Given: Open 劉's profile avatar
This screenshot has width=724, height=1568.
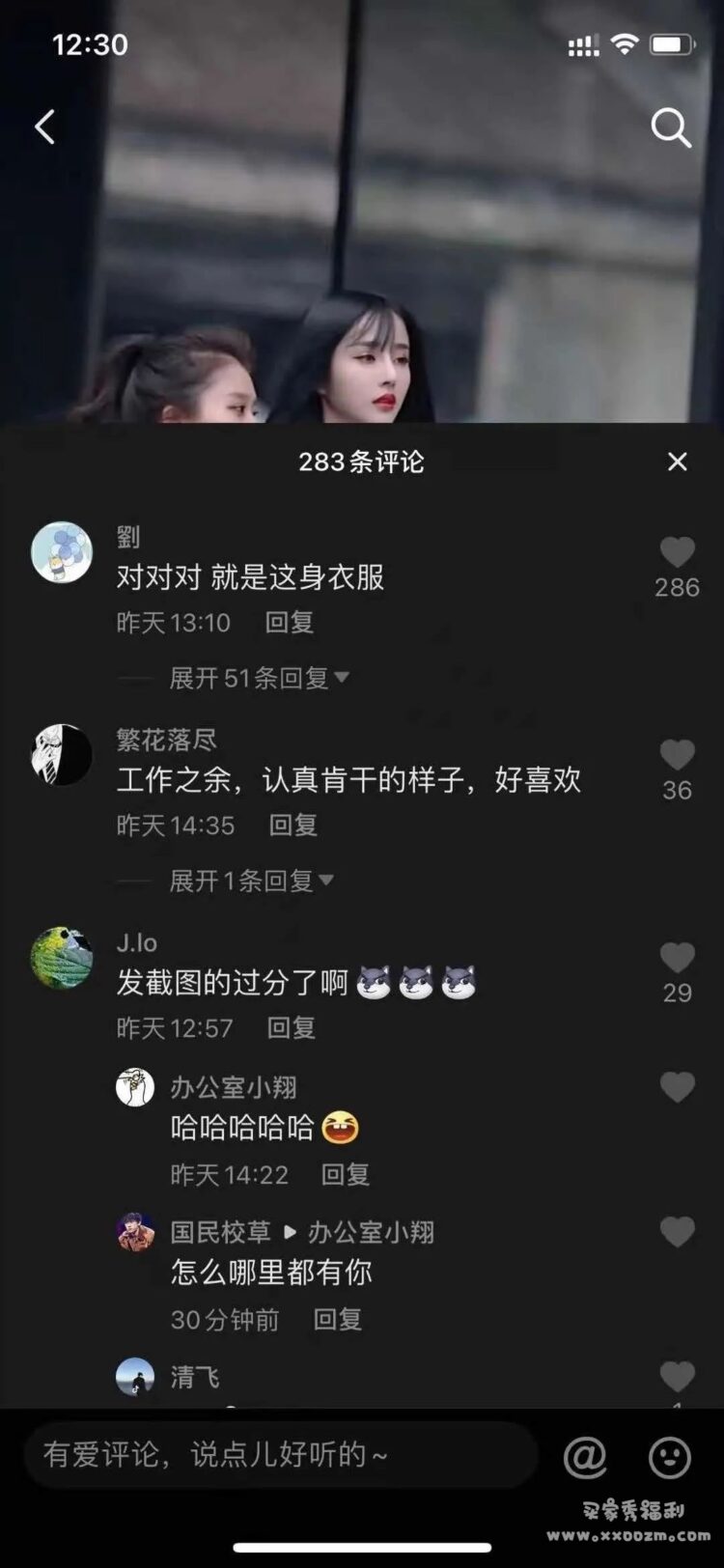Looking at the screenshot, I should click(62, 552).
